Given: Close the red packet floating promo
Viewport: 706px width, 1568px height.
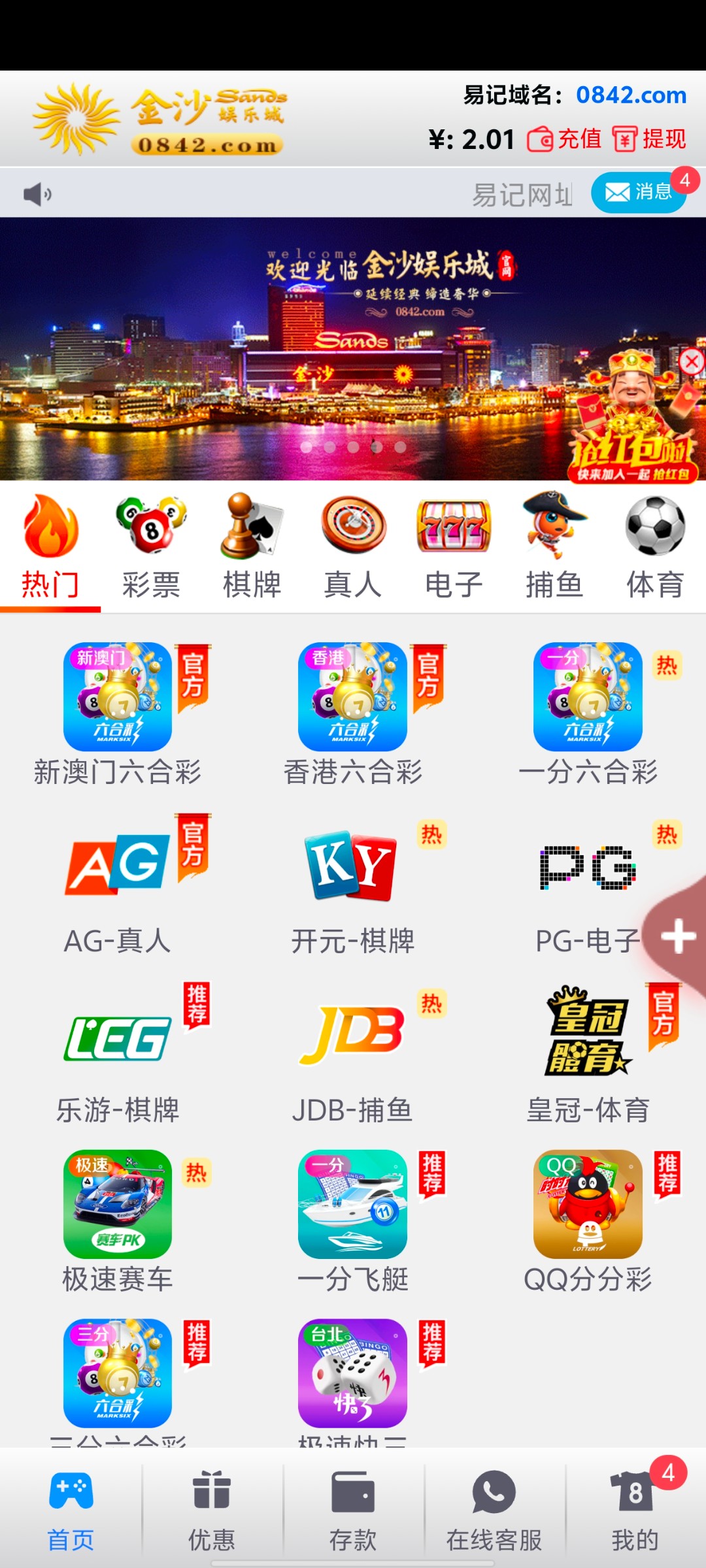Looking at the screenshot, I should tap(692, 361).
